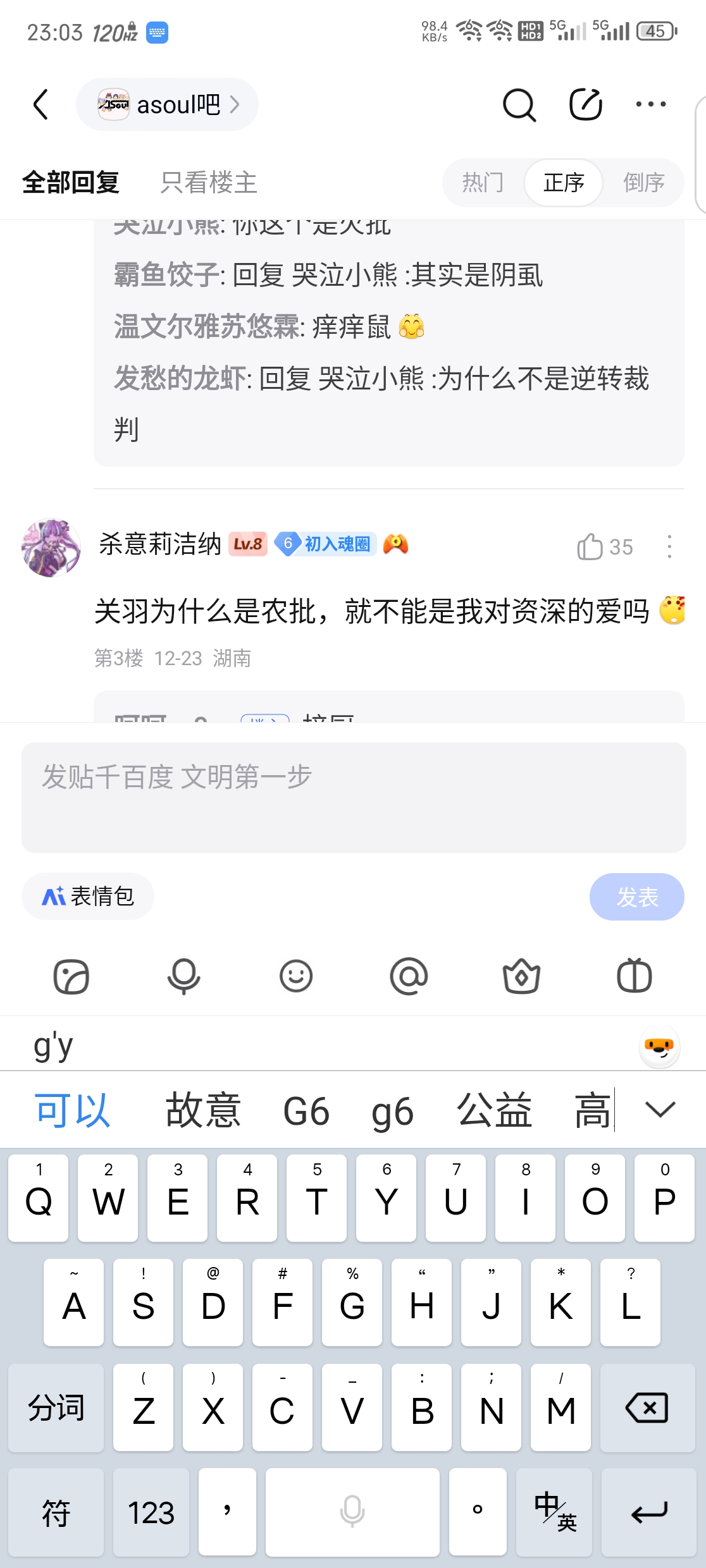Open search with the magnifier icon
This screenshot has width=706, height=1568.
pyautogui.click(x=519, y=104)
